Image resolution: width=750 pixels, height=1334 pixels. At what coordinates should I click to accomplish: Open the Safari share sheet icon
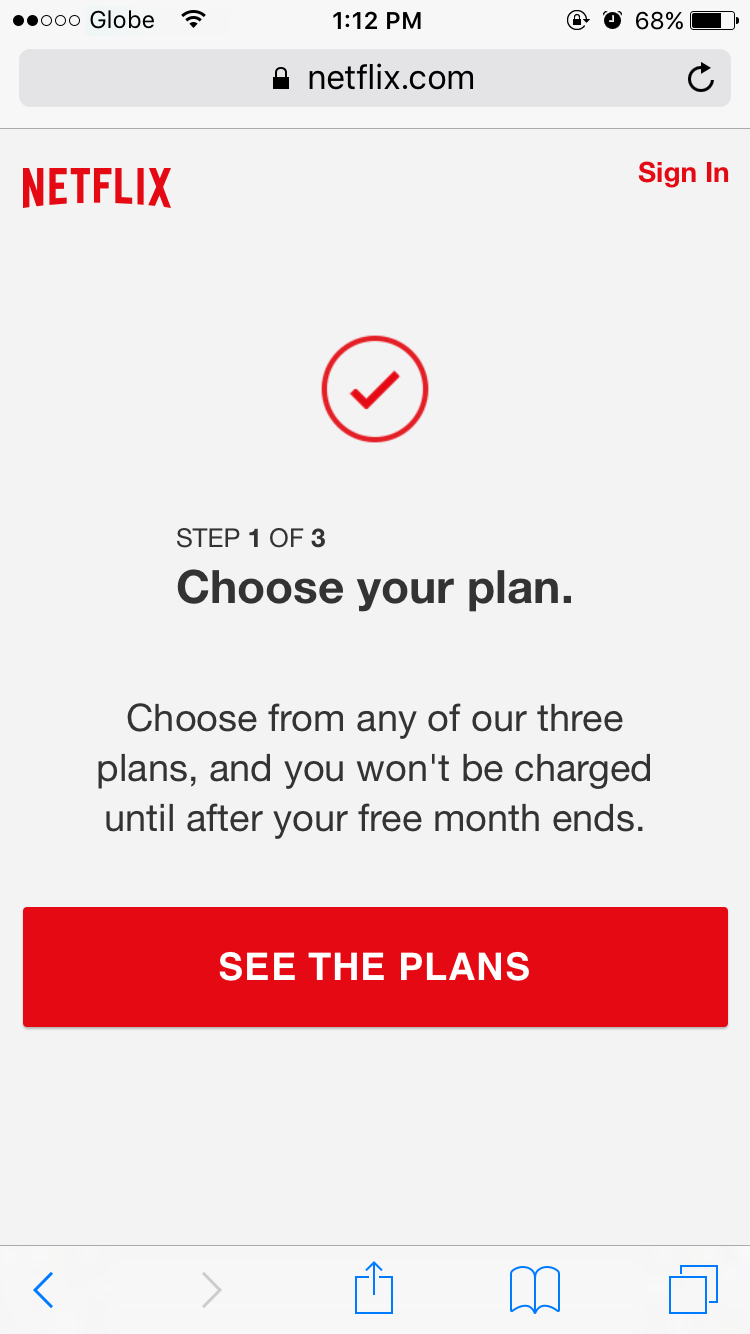coord(373,1289)
